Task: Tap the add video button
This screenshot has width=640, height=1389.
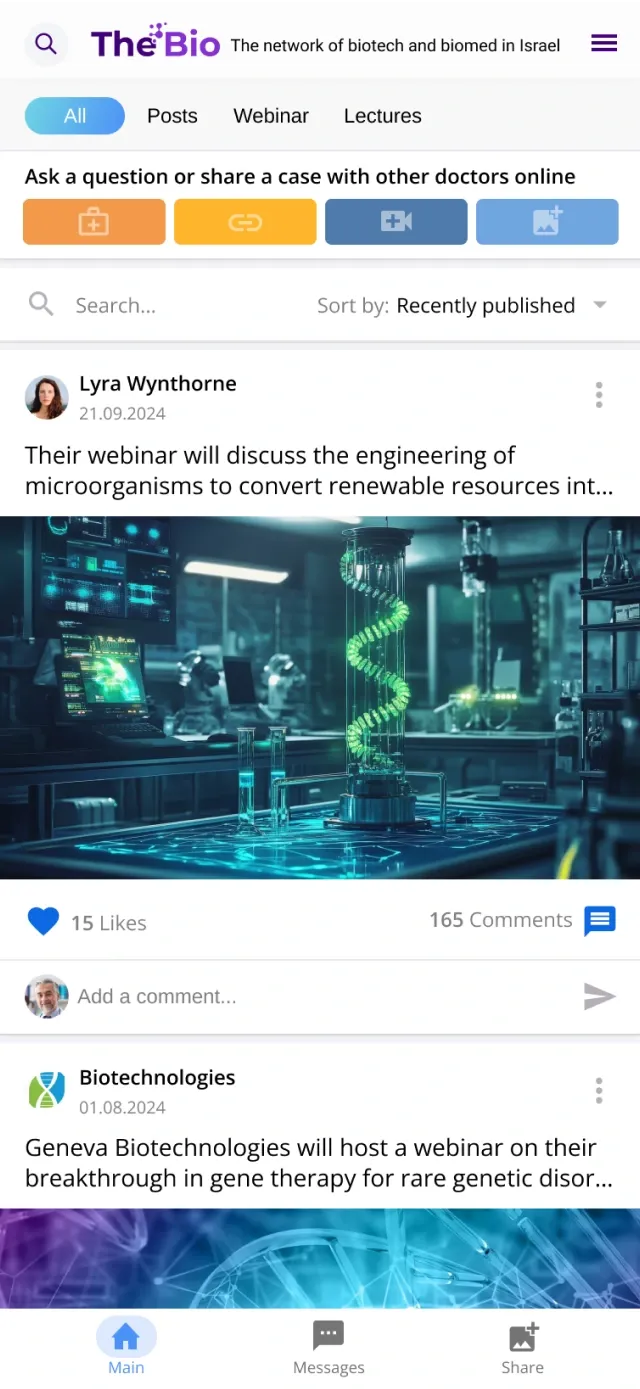Action: pos(396,222)
